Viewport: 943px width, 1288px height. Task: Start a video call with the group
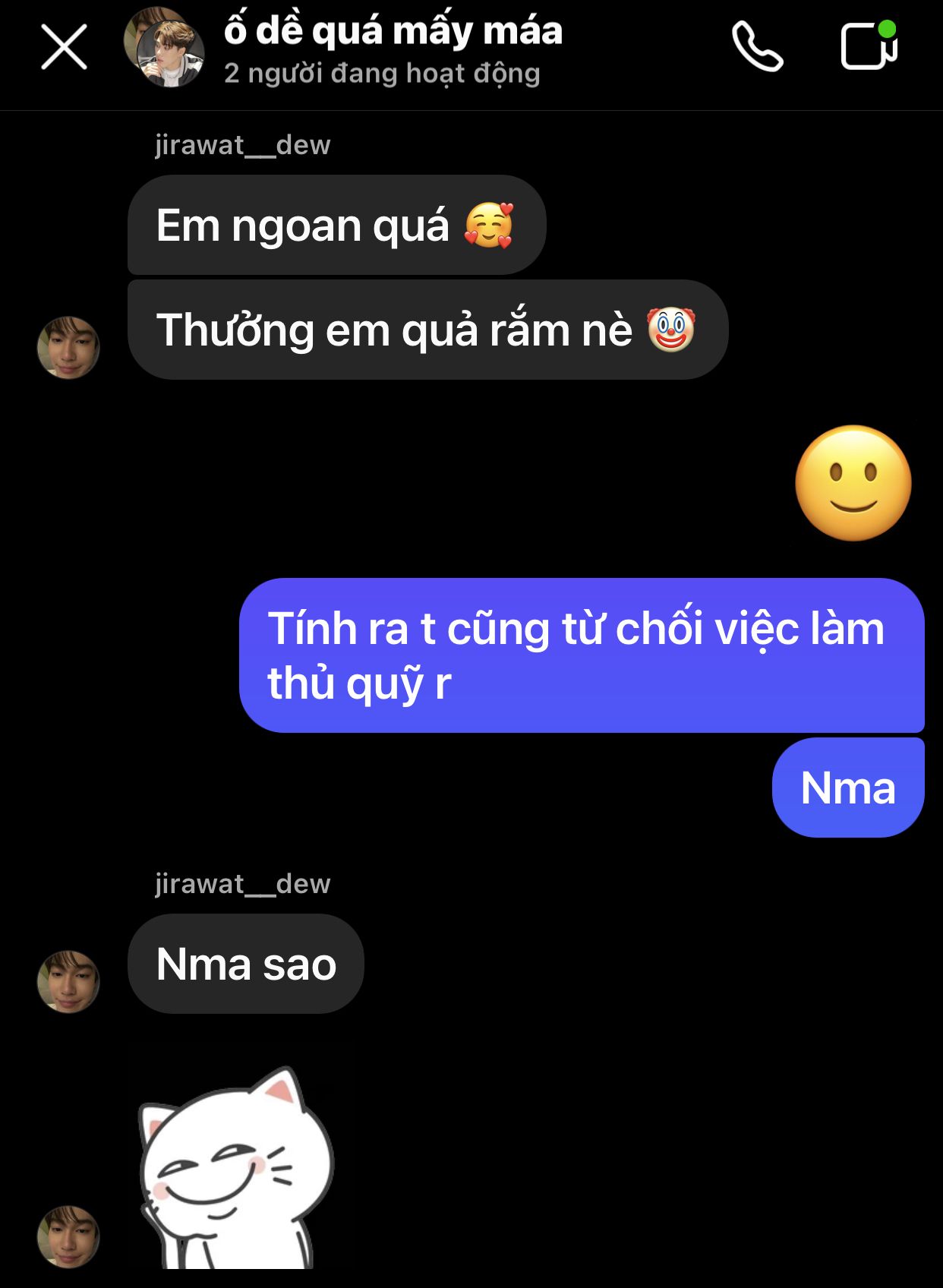point(869,47)
